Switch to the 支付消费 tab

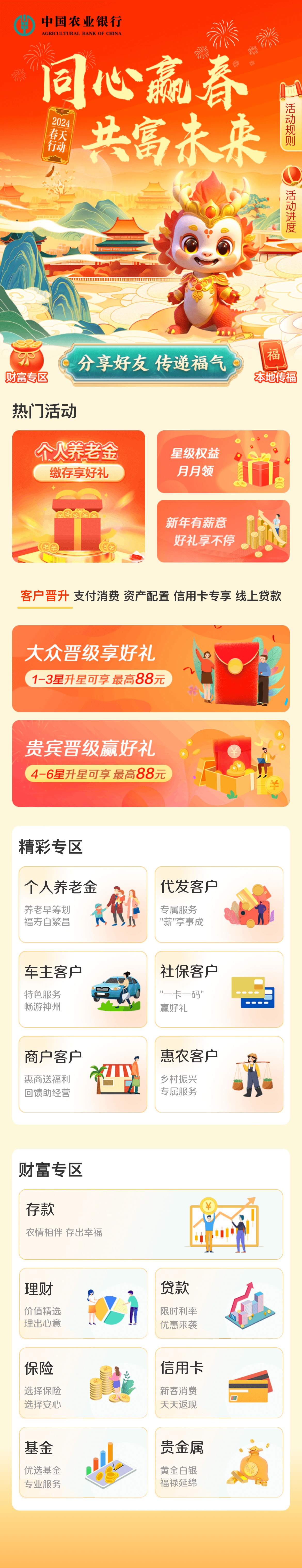point(96,596)
